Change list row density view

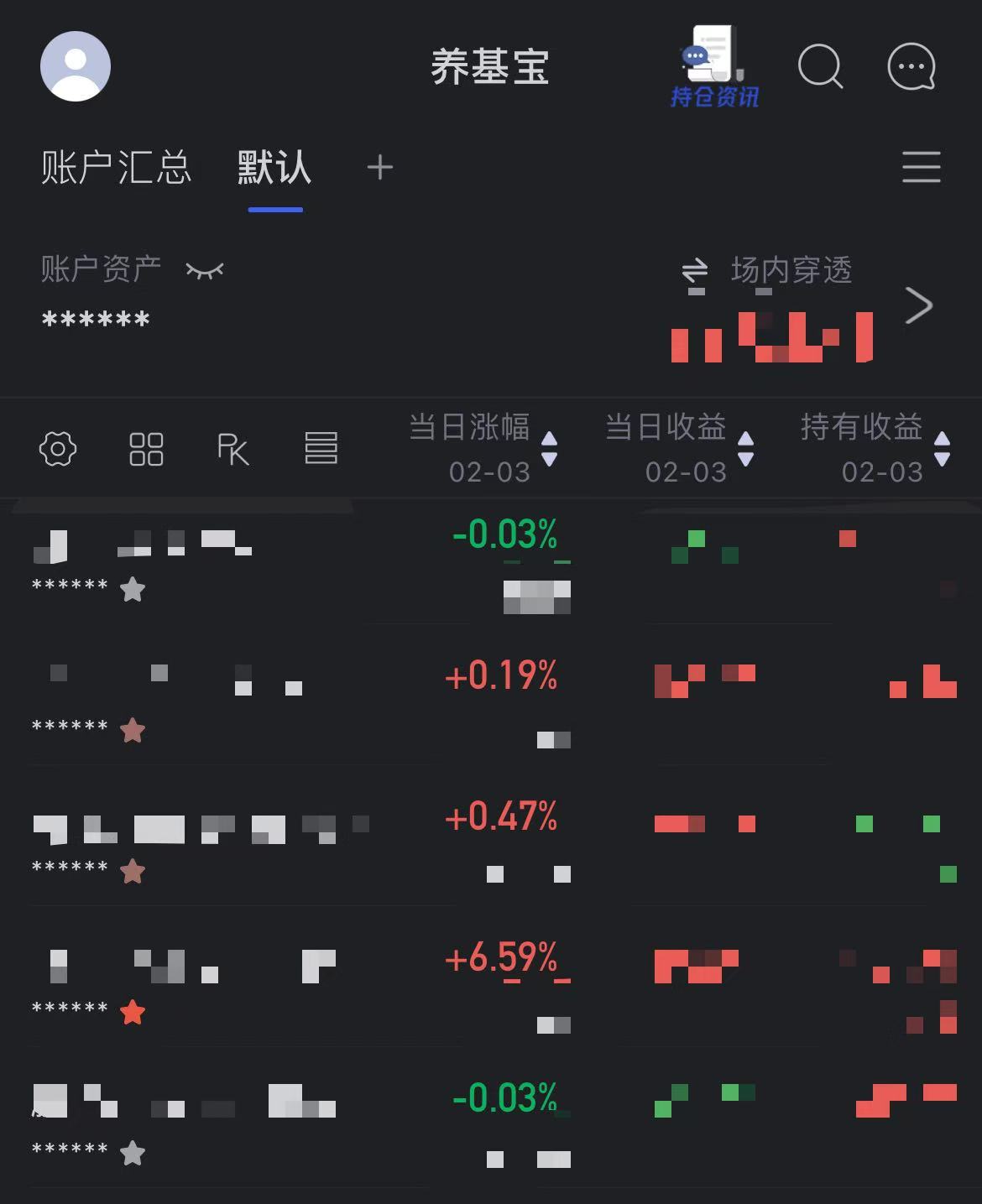coord(321,449)
